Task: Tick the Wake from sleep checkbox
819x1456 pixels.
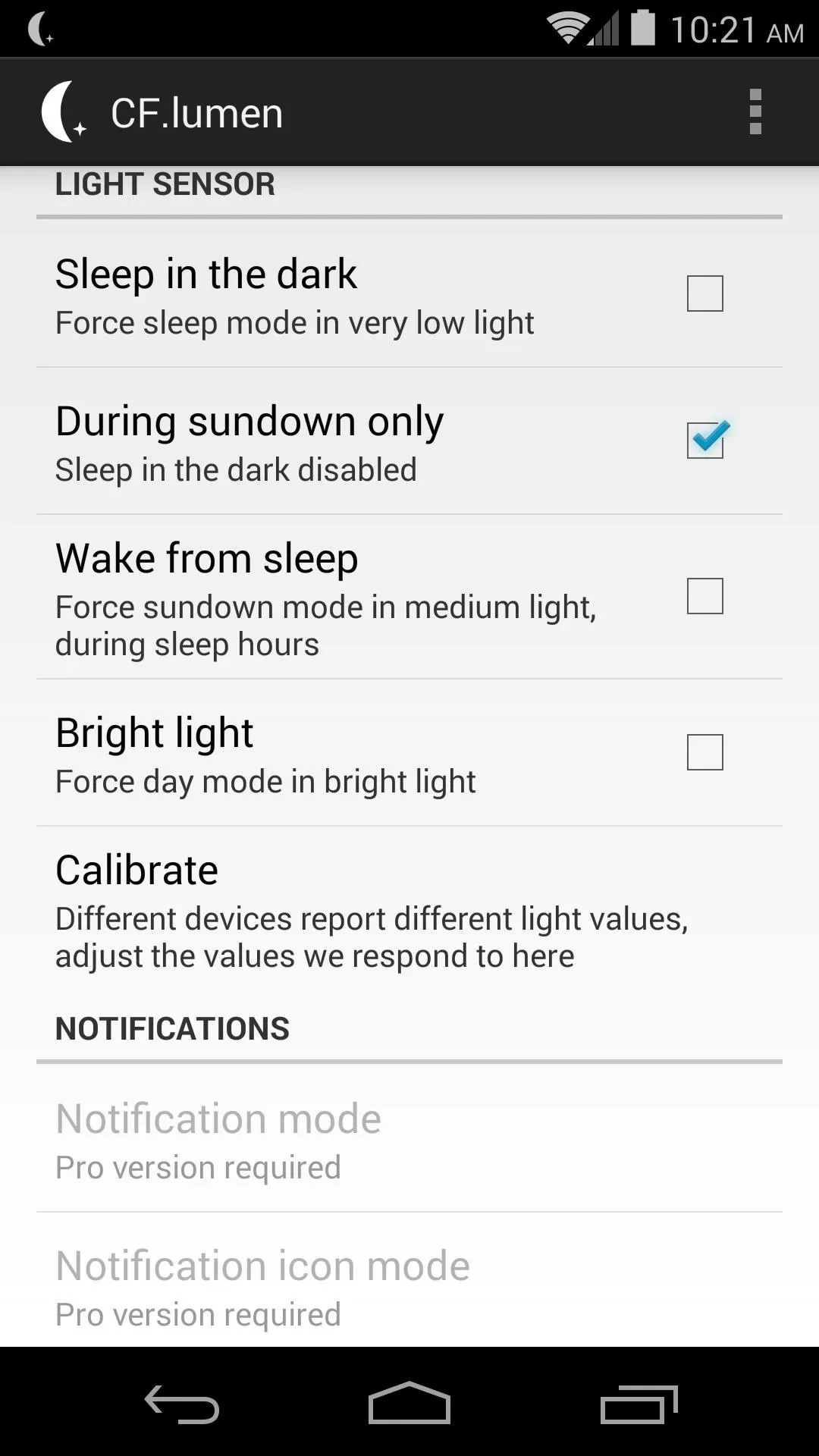Action: (704, 596)
